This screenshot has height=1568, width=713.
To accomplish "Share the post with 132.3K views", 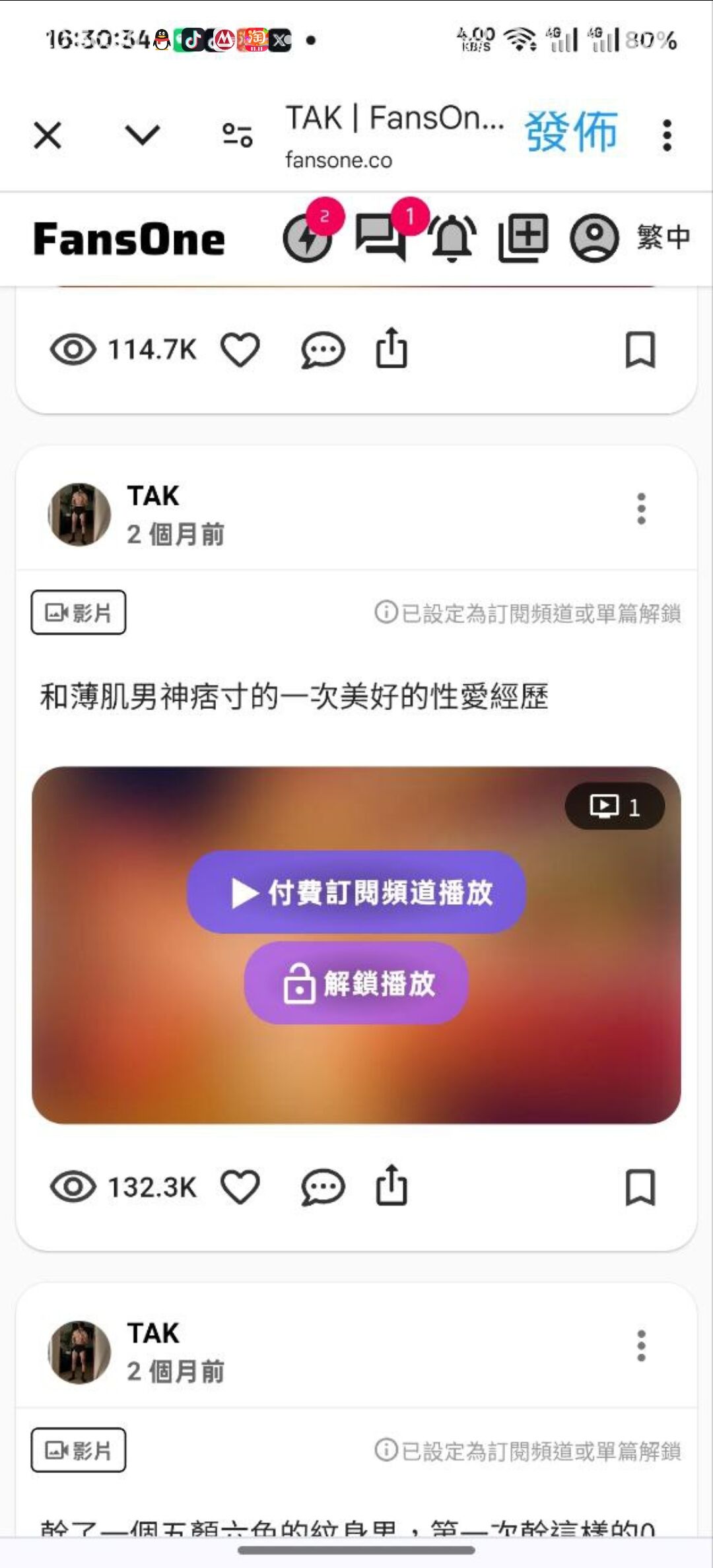I will pyautogui.click(x=391, y=1186).
